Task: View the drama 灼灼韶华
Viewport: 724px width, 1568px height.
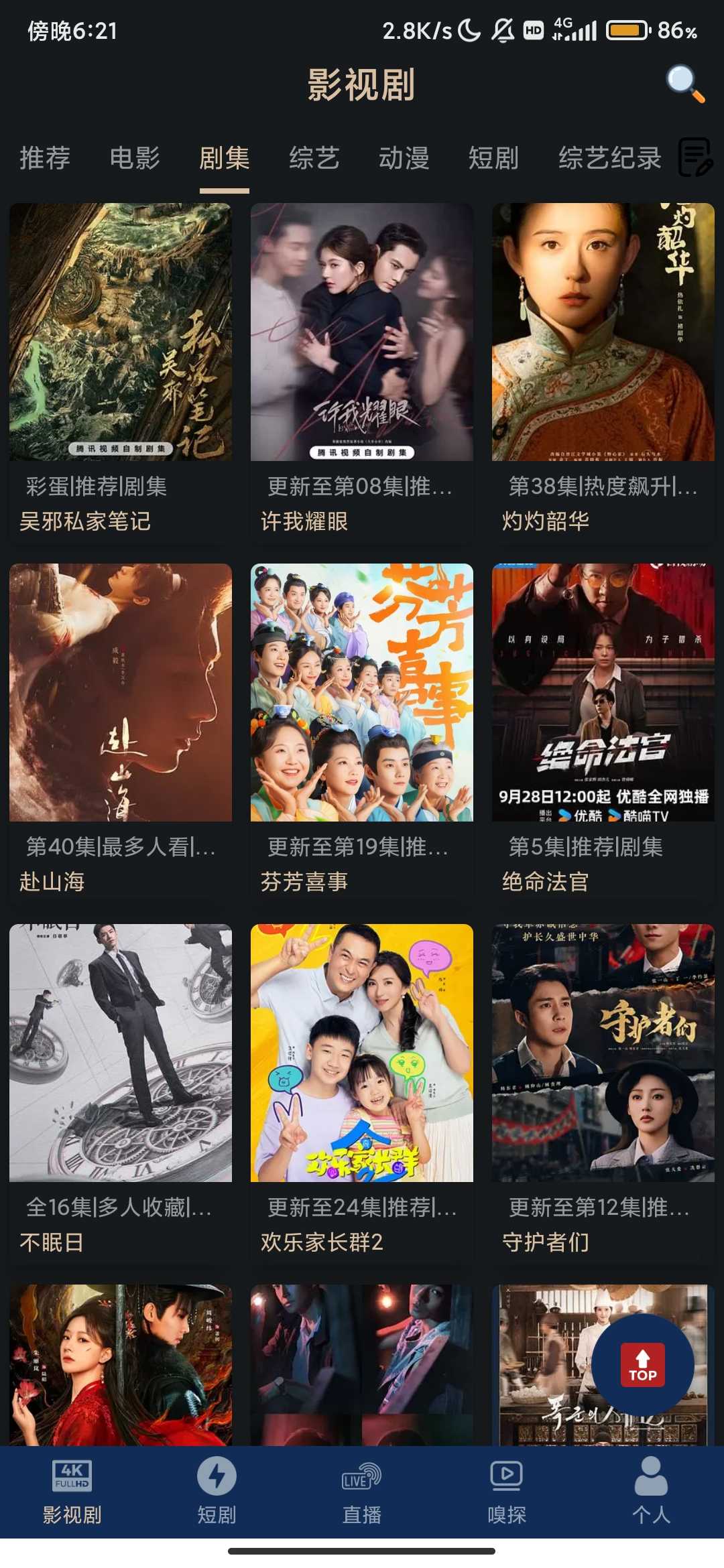Action: (x=603, y=332)
